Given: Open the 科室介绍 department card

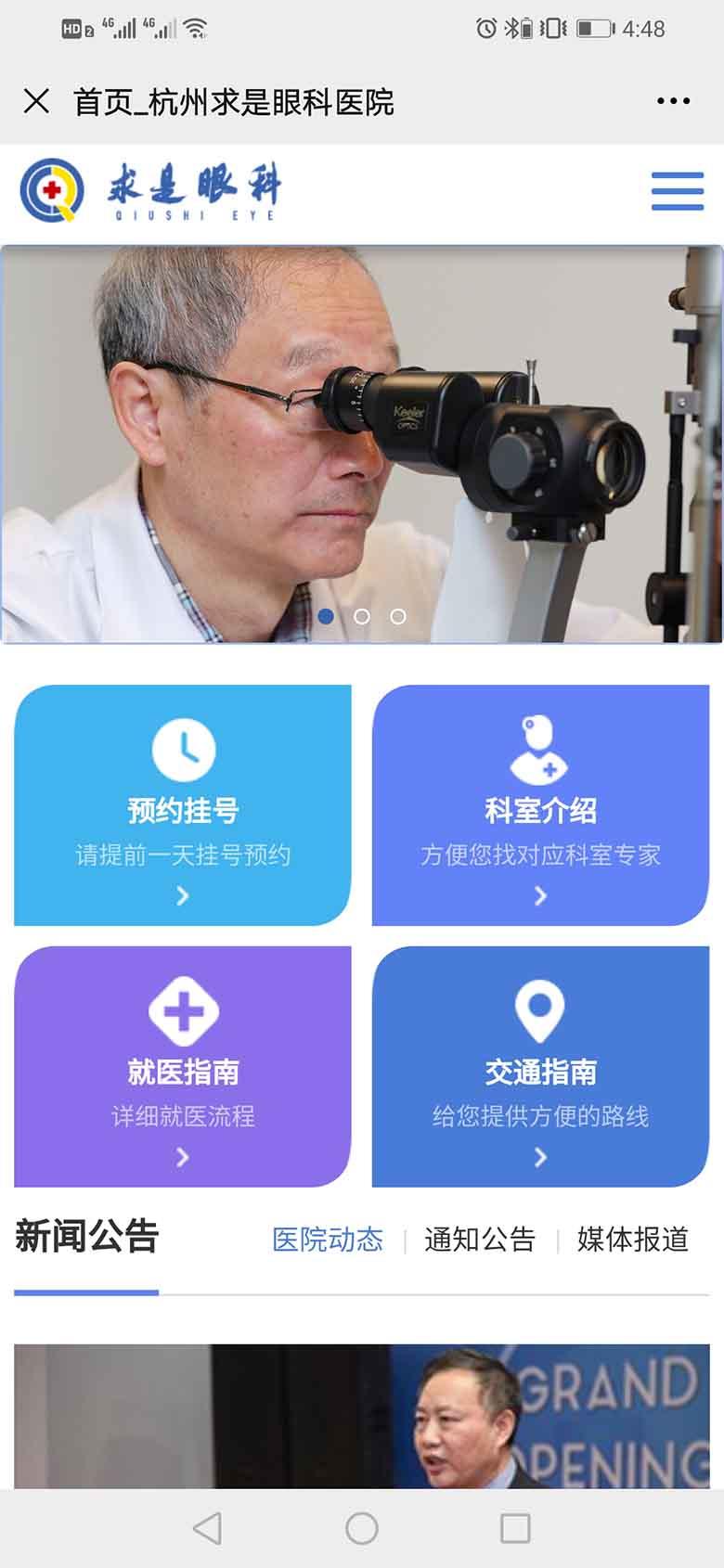Looking at the screenshot, I should point(540,804).
